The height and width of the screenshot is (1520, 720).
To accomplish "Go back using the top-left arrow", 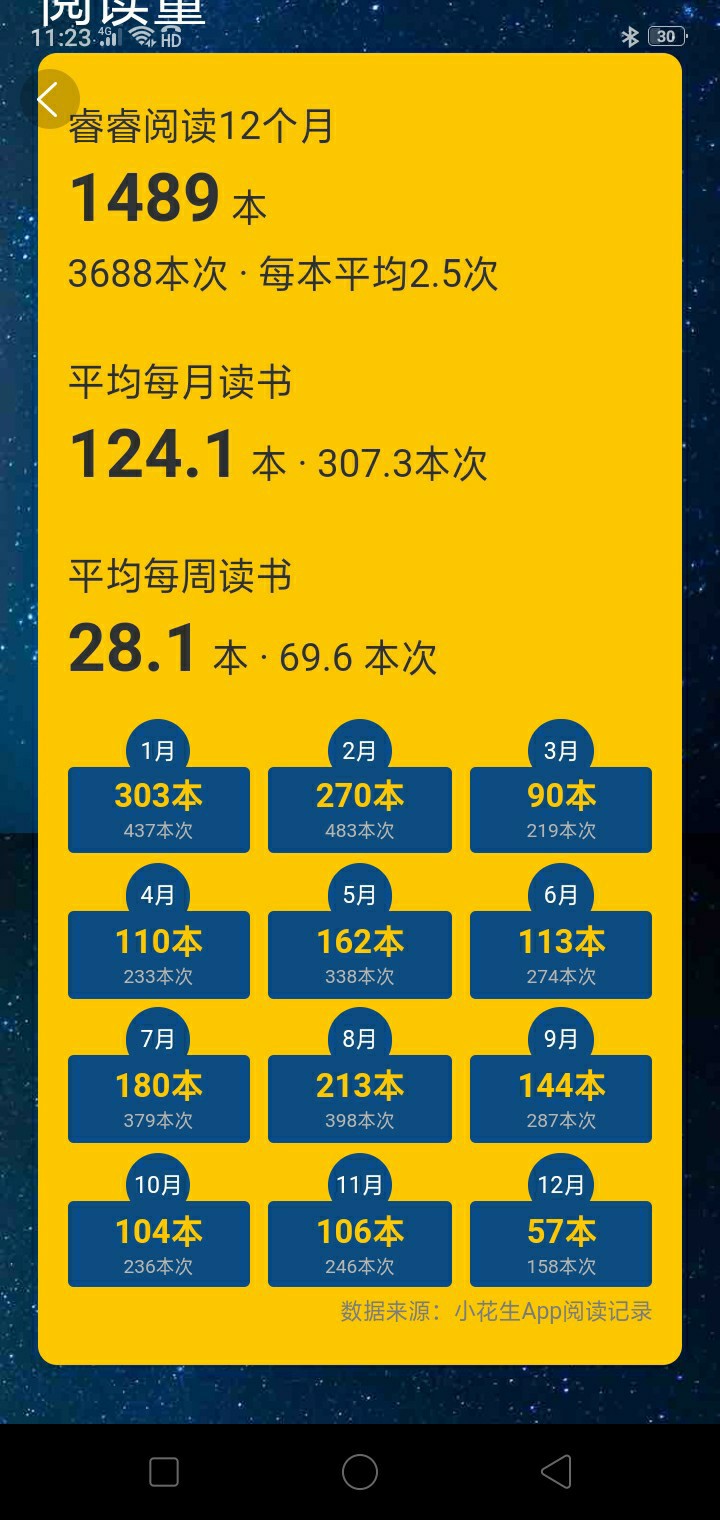I will click(x=48, y=99).
